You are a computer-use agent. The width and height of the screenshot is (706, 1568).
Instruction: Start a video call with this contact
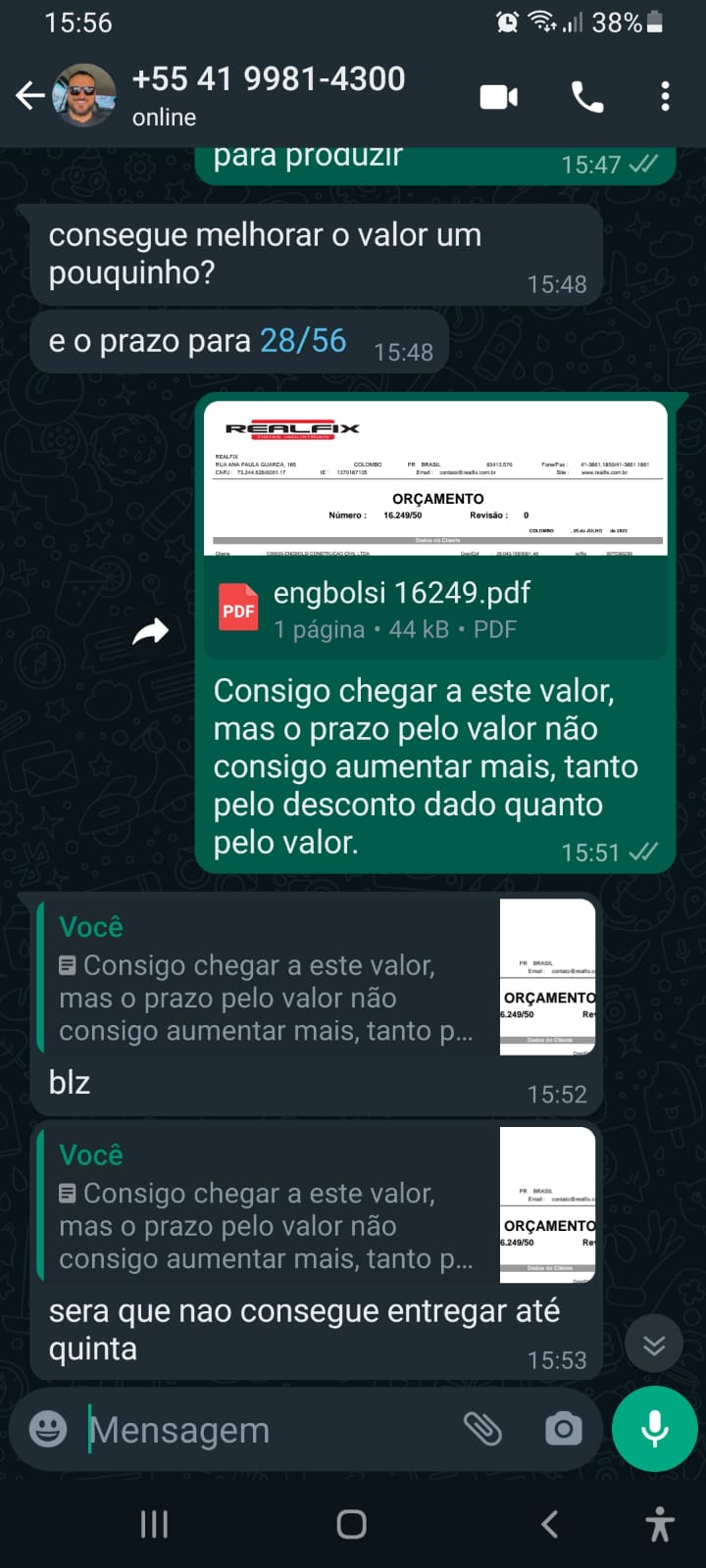click(498, 97)
